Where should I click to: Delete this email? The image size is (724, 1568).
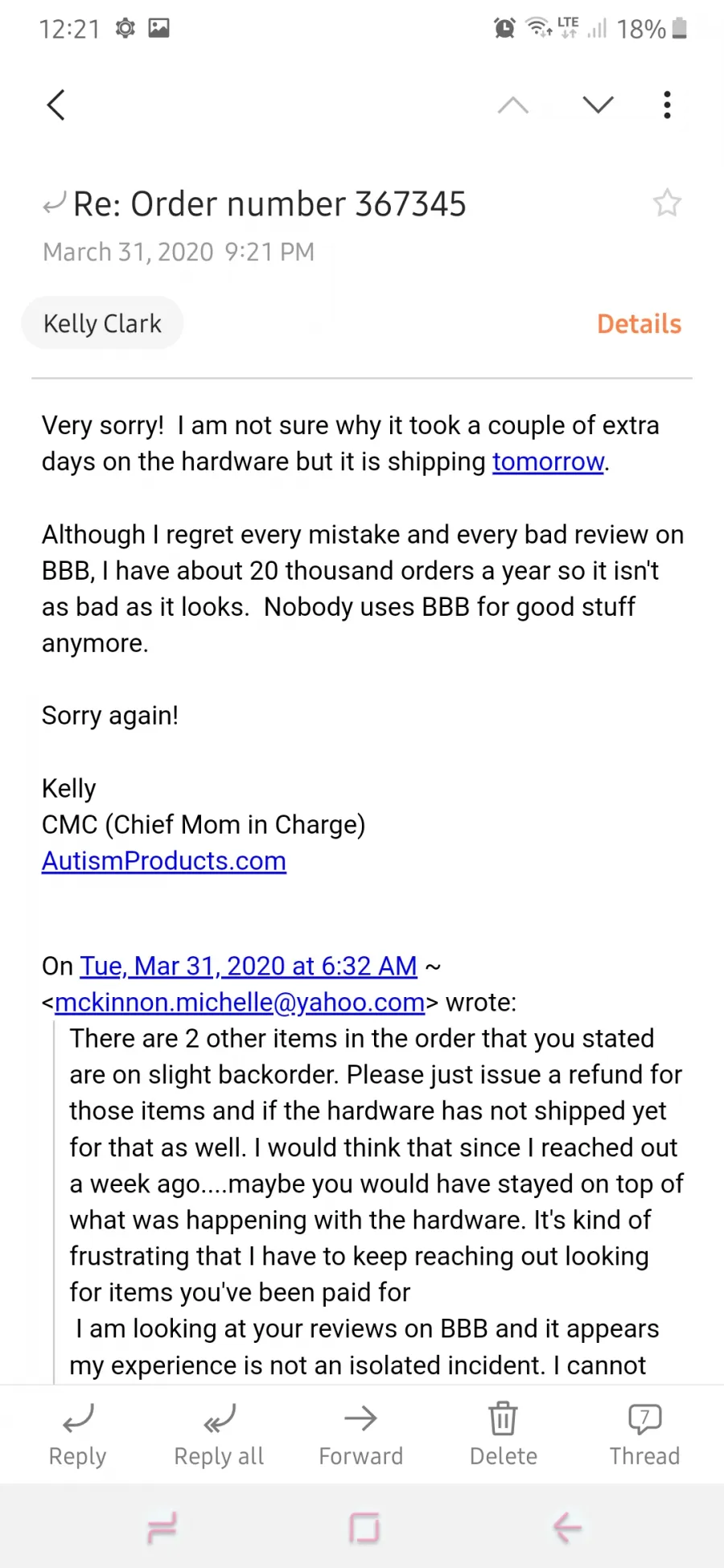coord(503,1435)
